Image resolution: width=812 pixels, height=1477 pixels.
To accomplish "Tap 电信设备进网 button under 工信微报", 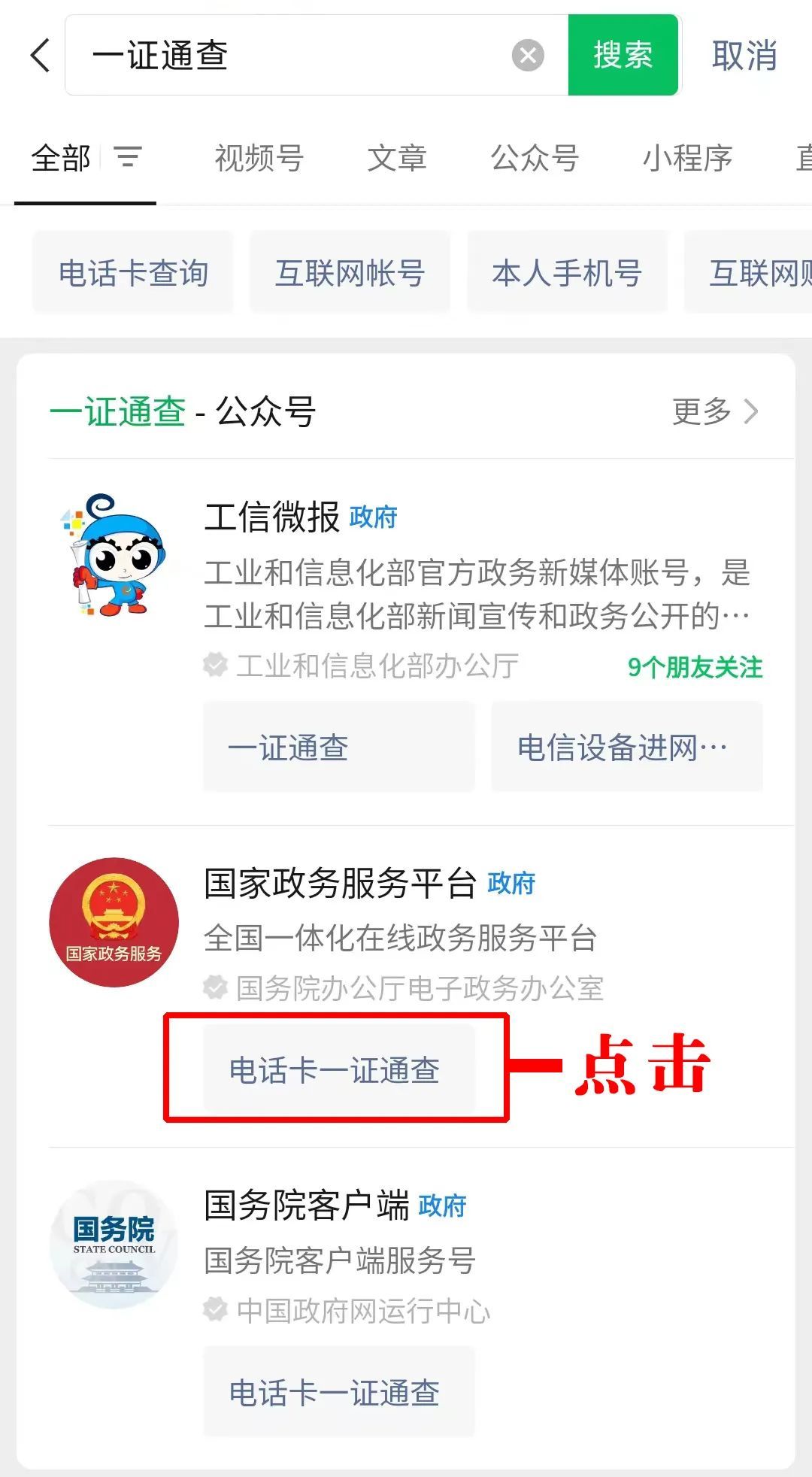I will tap(627, 747).
